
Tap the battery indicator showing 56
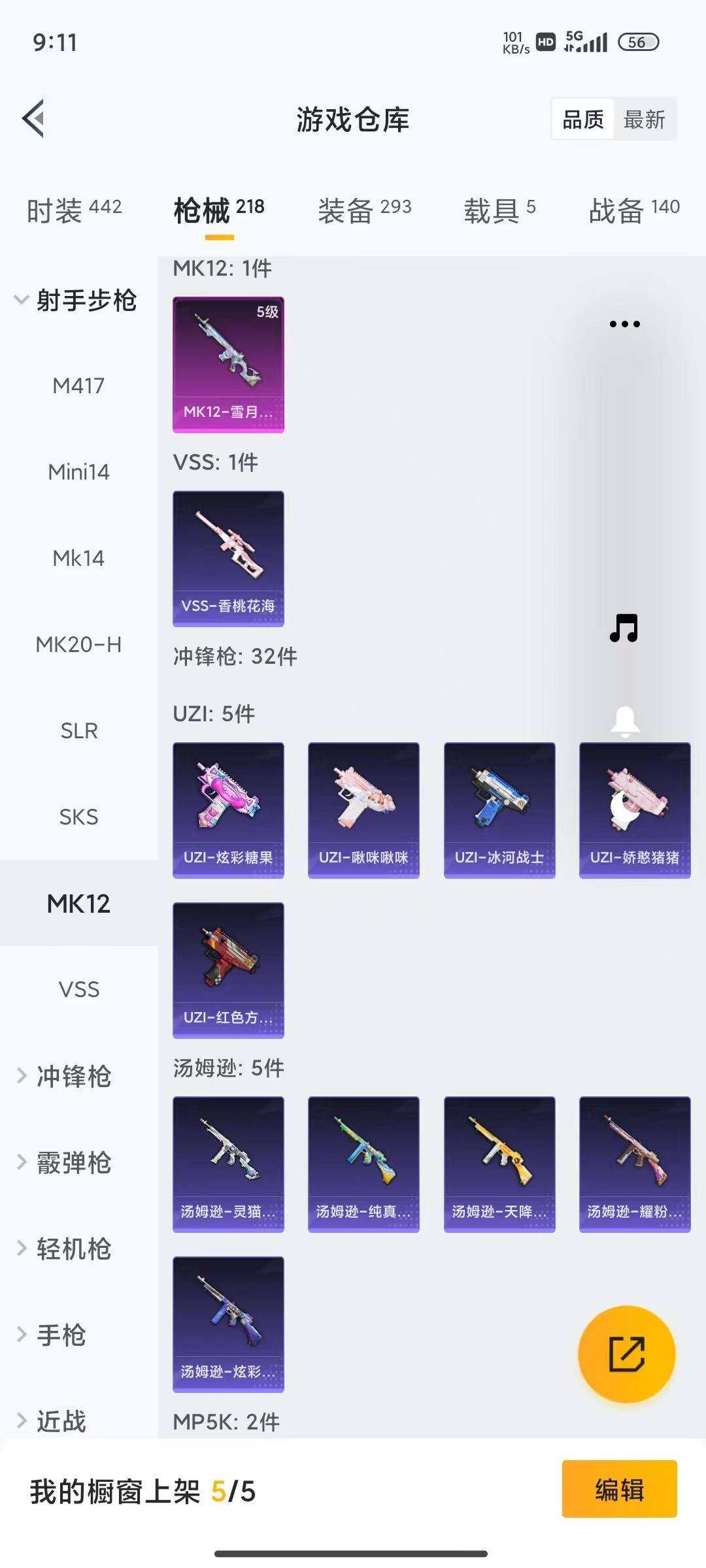[x=639, y=41]
